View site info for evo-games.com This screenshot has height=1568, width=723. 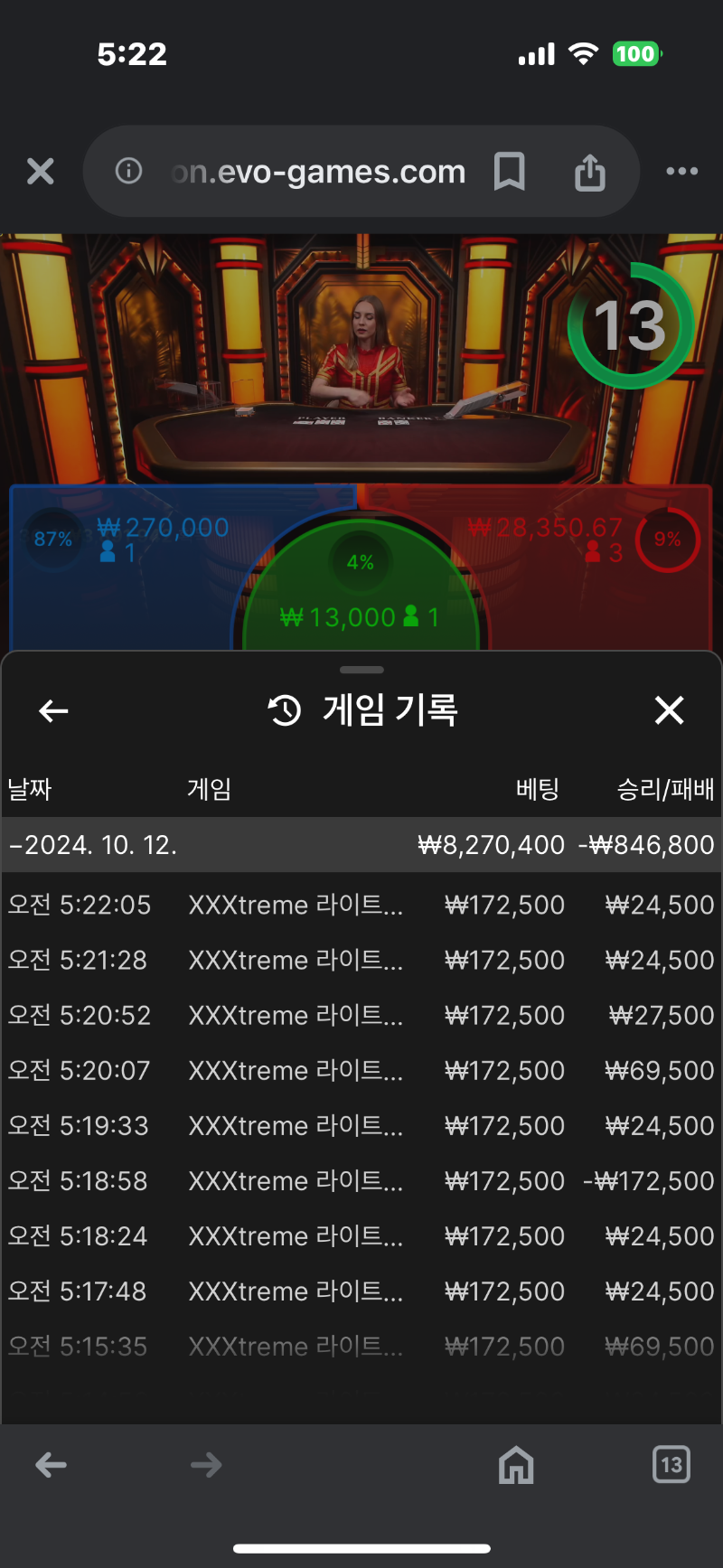[128, 170]
